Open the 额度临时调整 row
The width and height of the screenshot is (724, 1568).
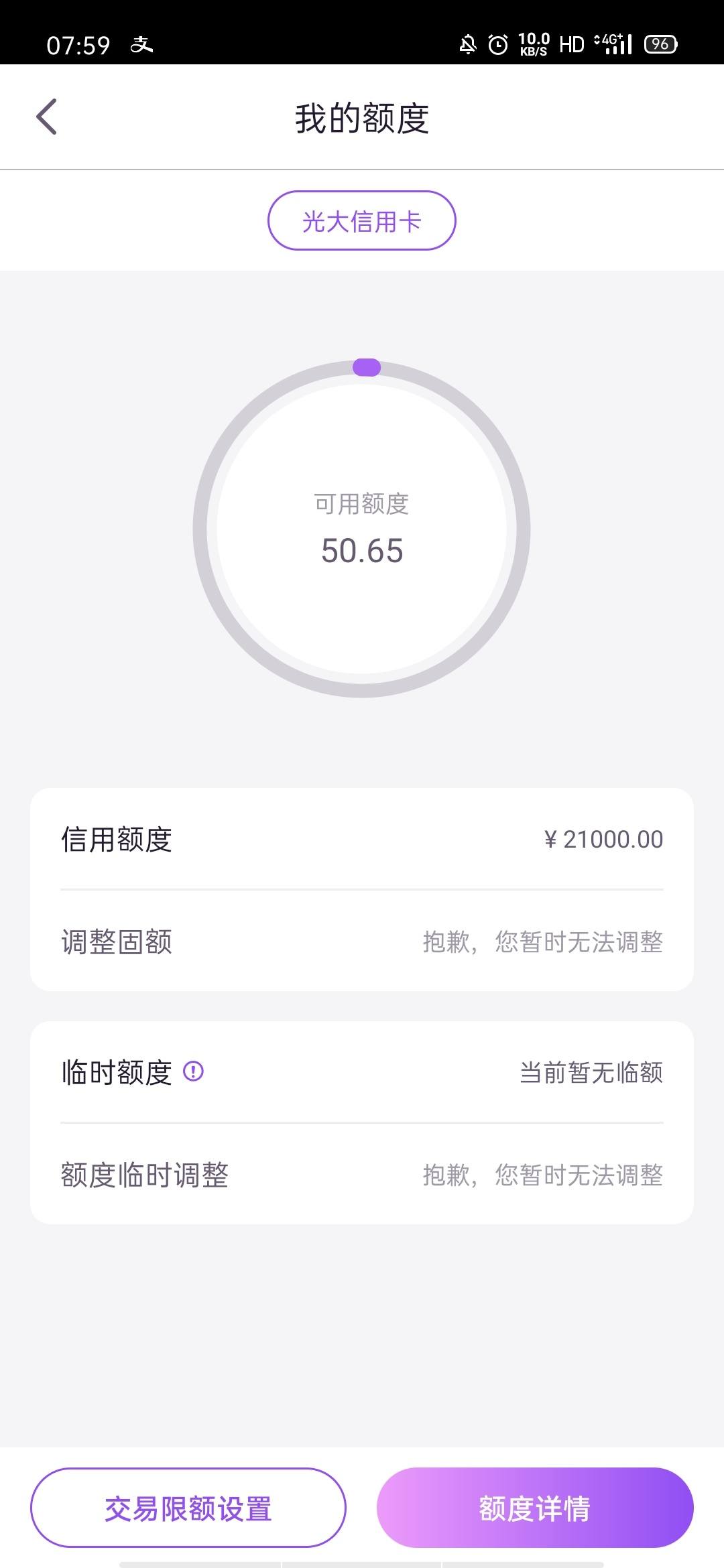click(362, 1175)
